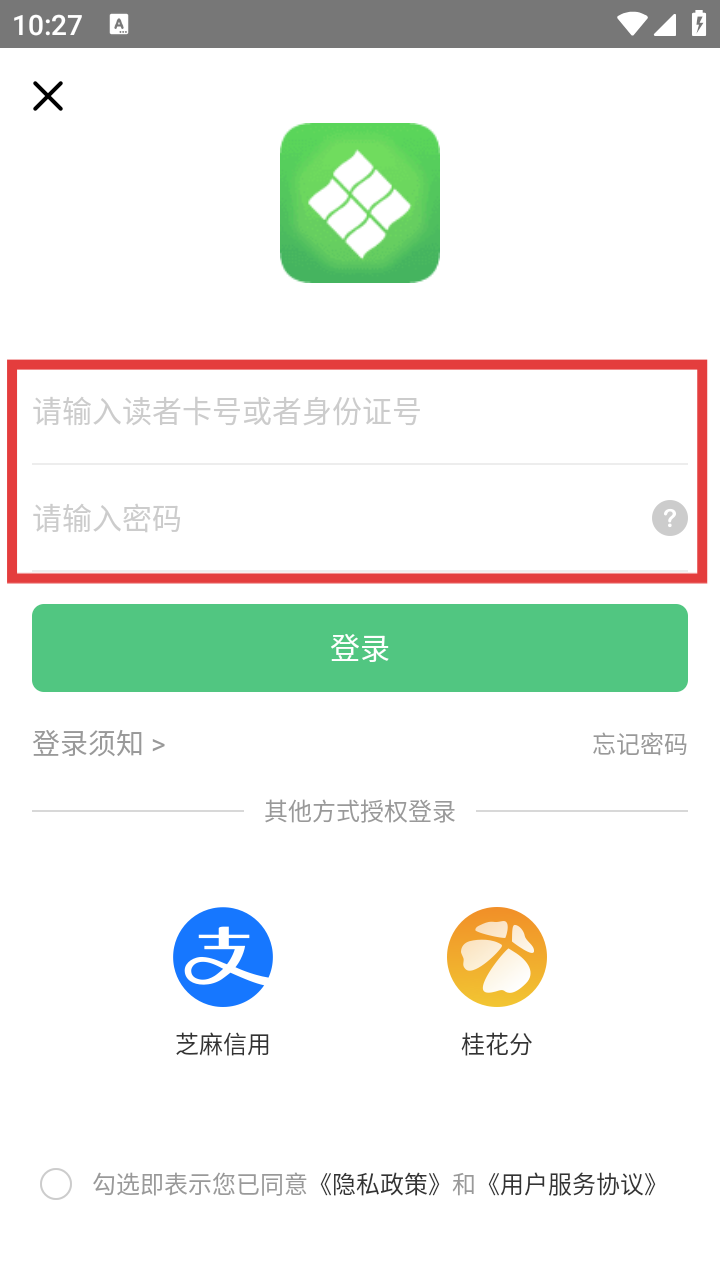
Task: Open the 《隐私政策》 link
Action: click(380, 1185)
